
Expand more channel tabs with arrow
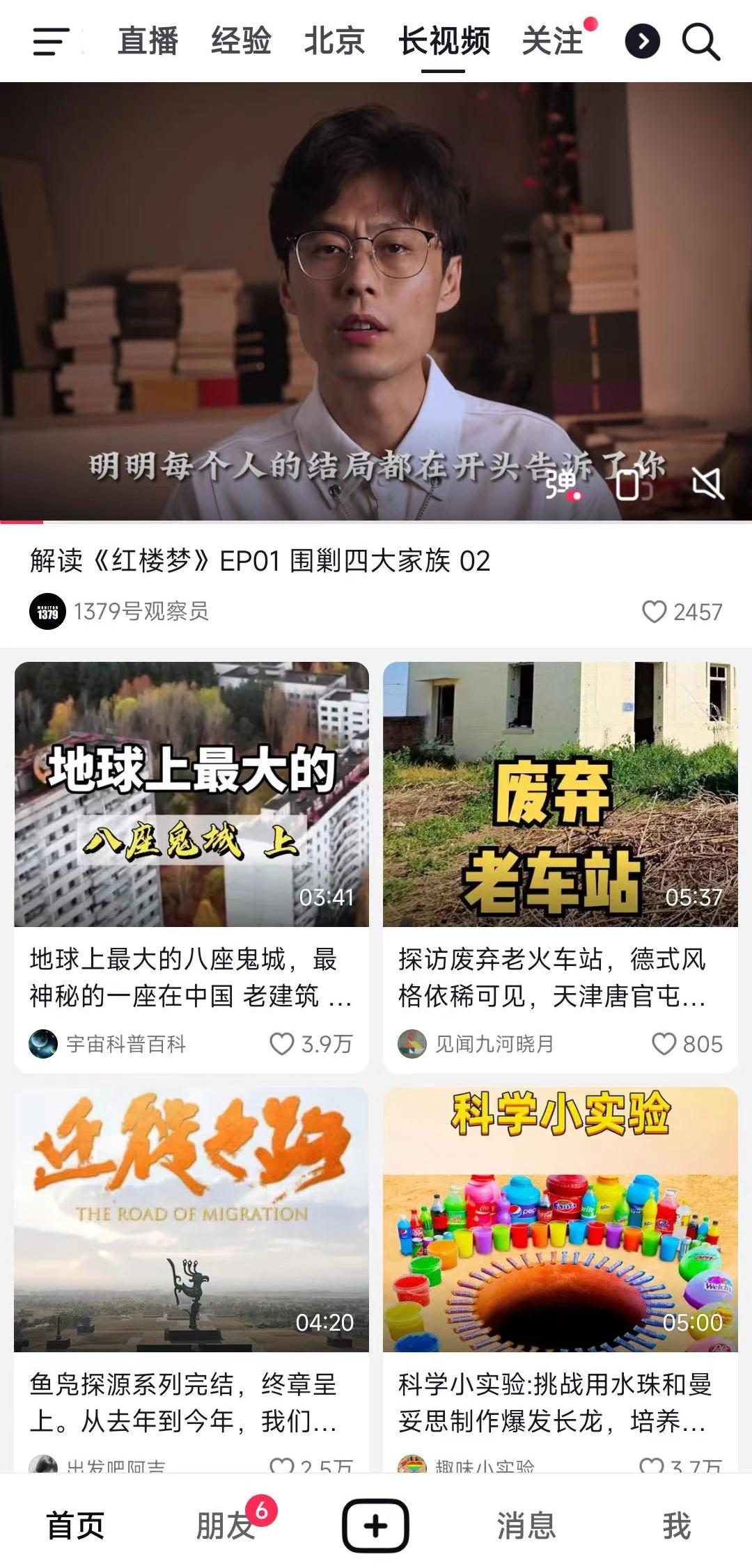(642, 42)
